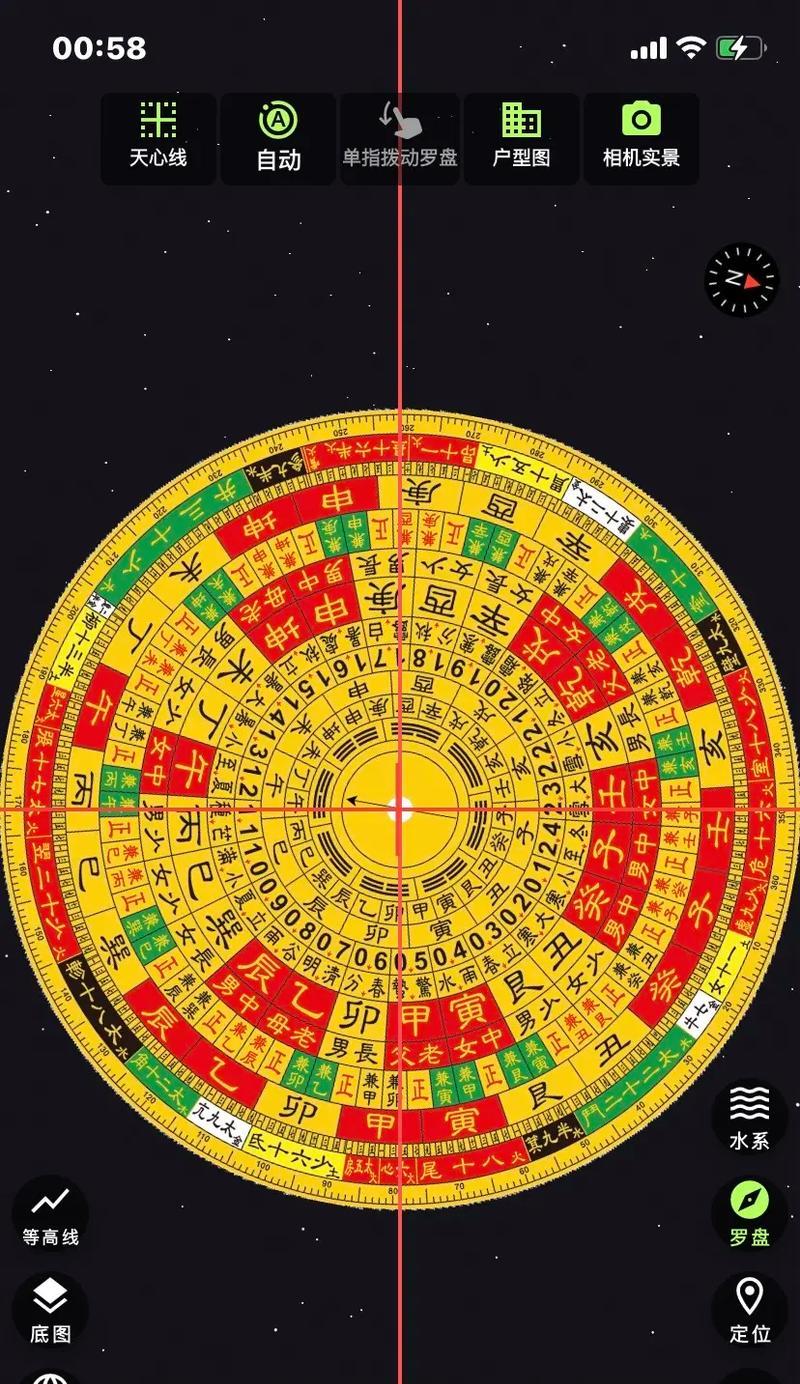
Task: Show the 水系 water system layer
Action: point(749,1118)
